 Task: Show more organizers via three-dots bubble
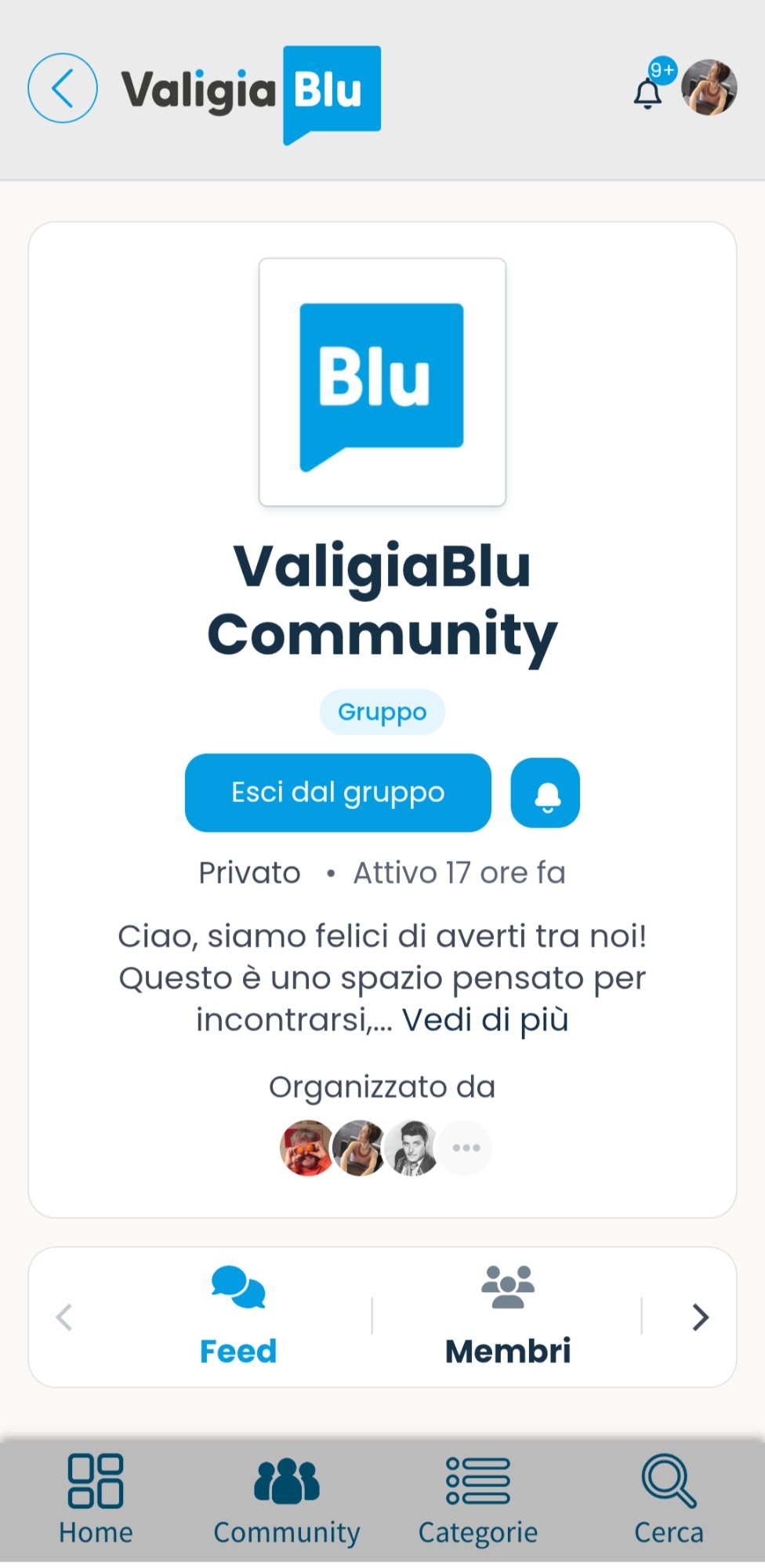(466, 1148)
